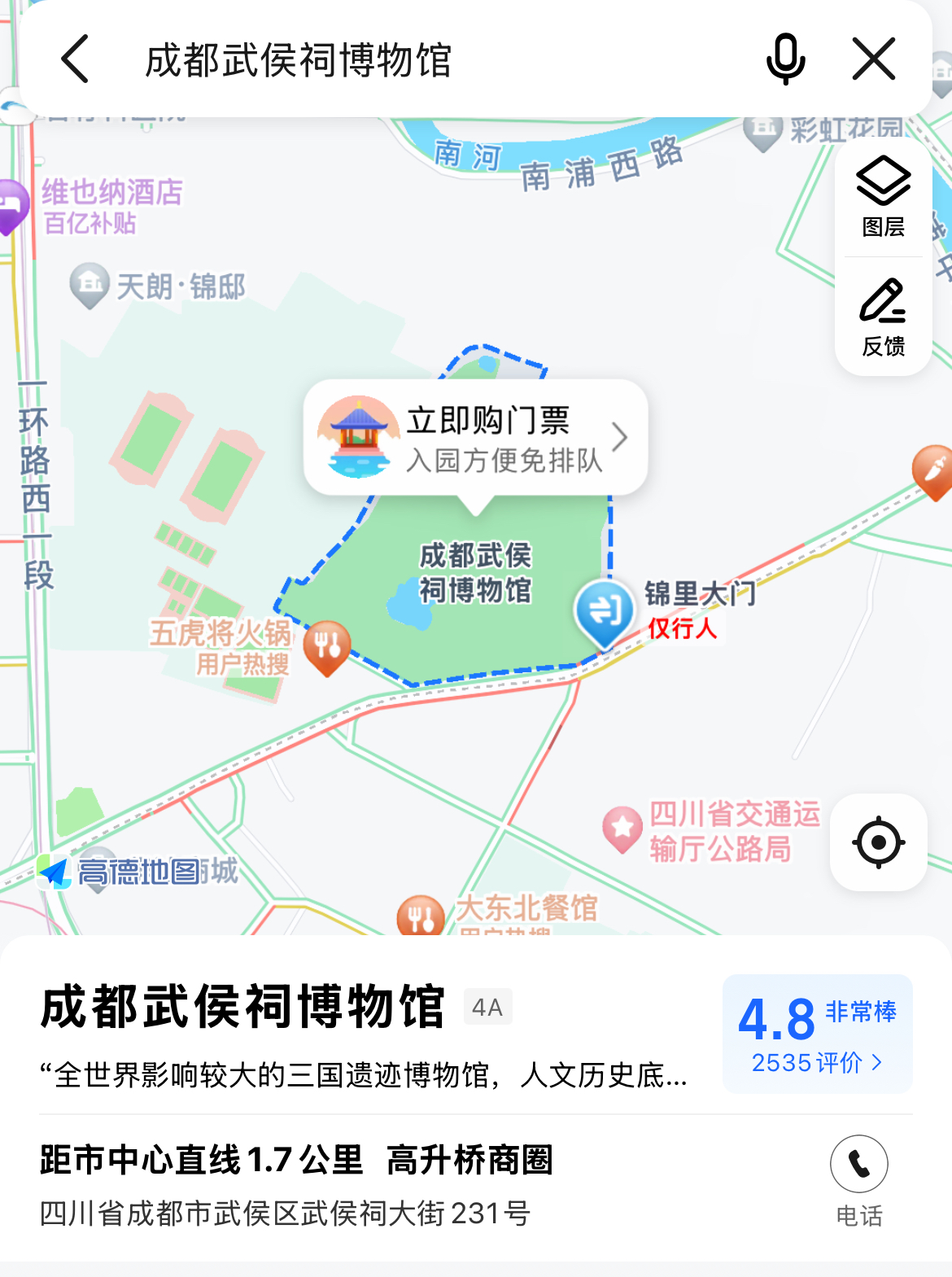Select the 锦里大门 entrance marker
This screenshot has width=952, height=1277.
click(605, 610)
